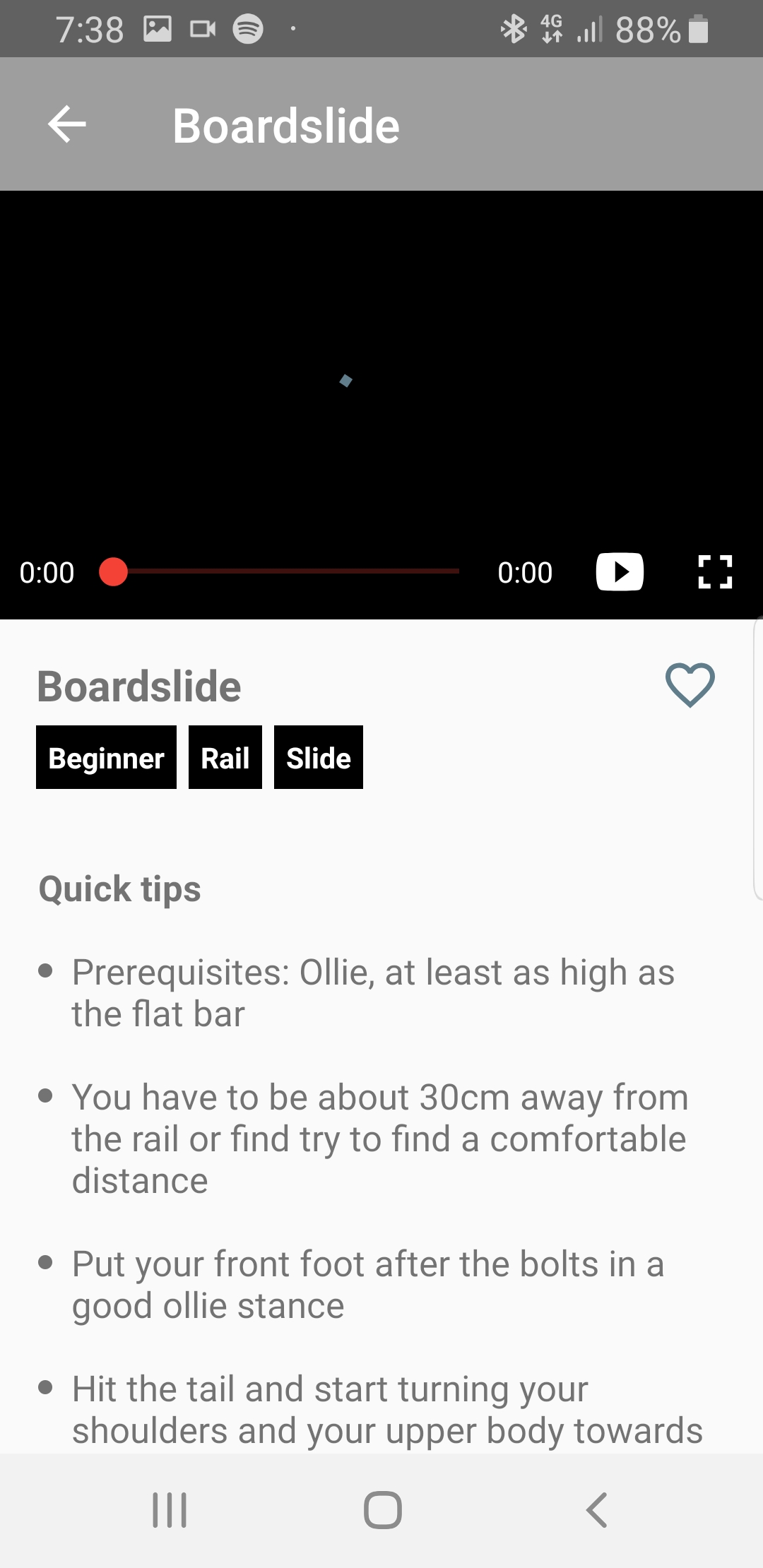Go back using the app bar arrow
The image size is (763, 1568).
pos(67,124)
